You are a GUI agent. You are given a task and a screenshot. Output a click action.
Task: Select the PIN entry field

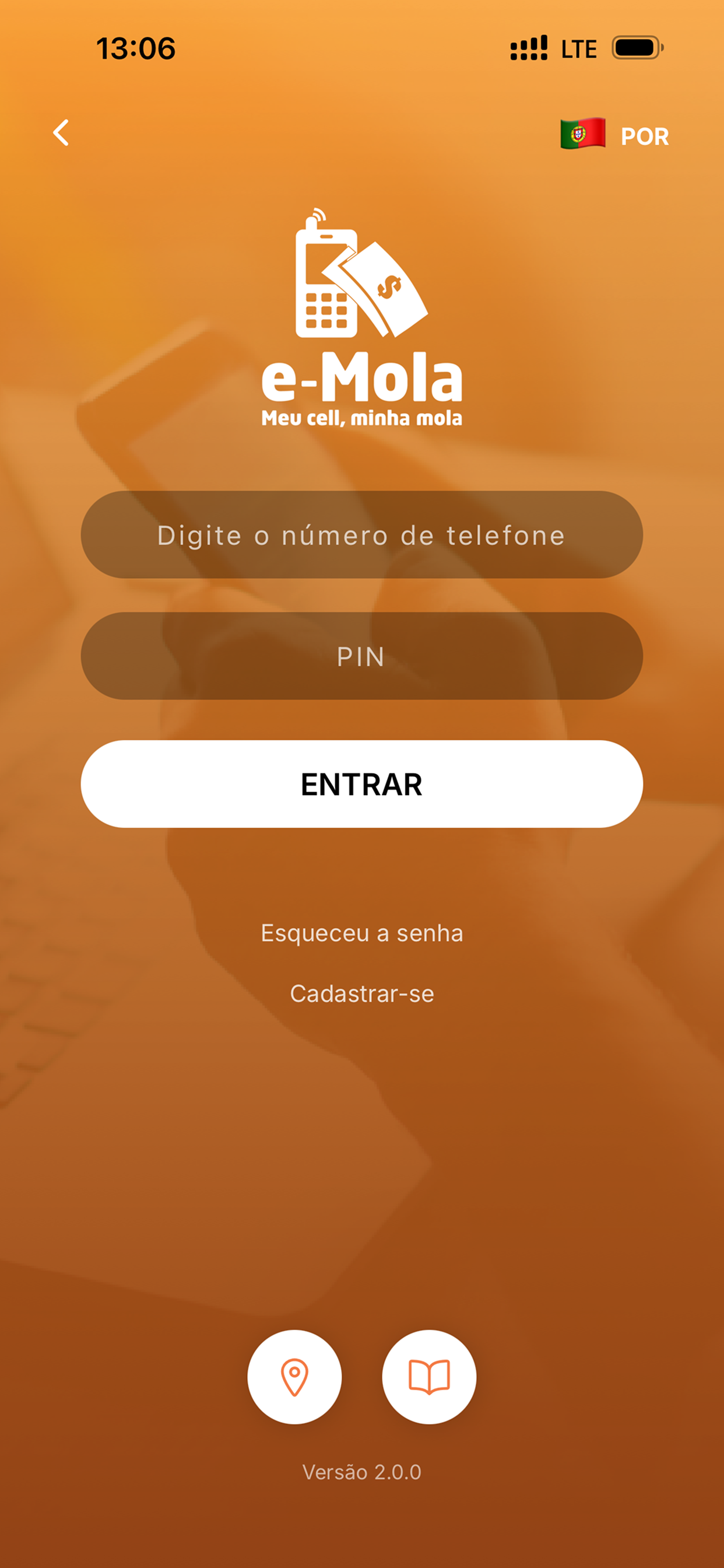point(361,655)
